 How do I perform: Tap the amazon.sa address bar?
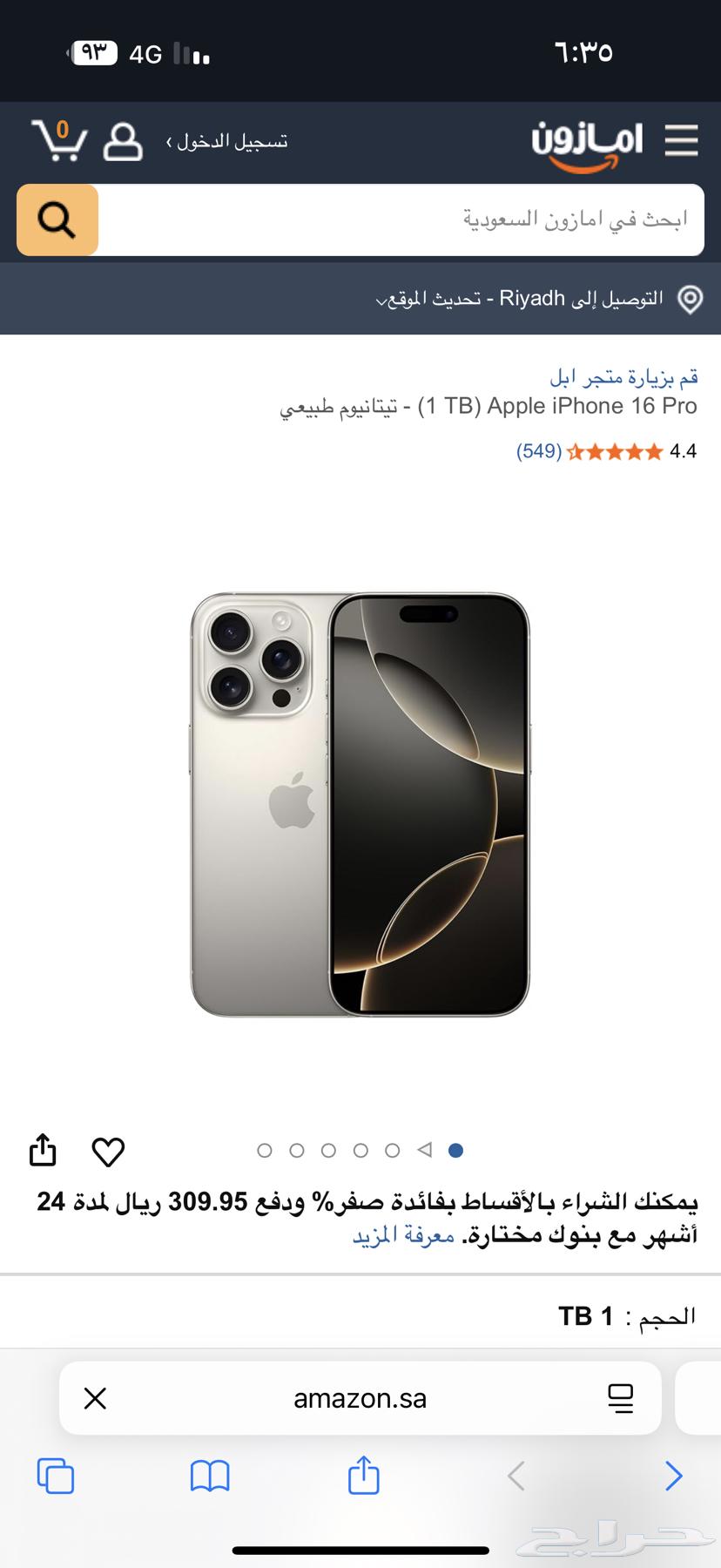click(360, 1398)
